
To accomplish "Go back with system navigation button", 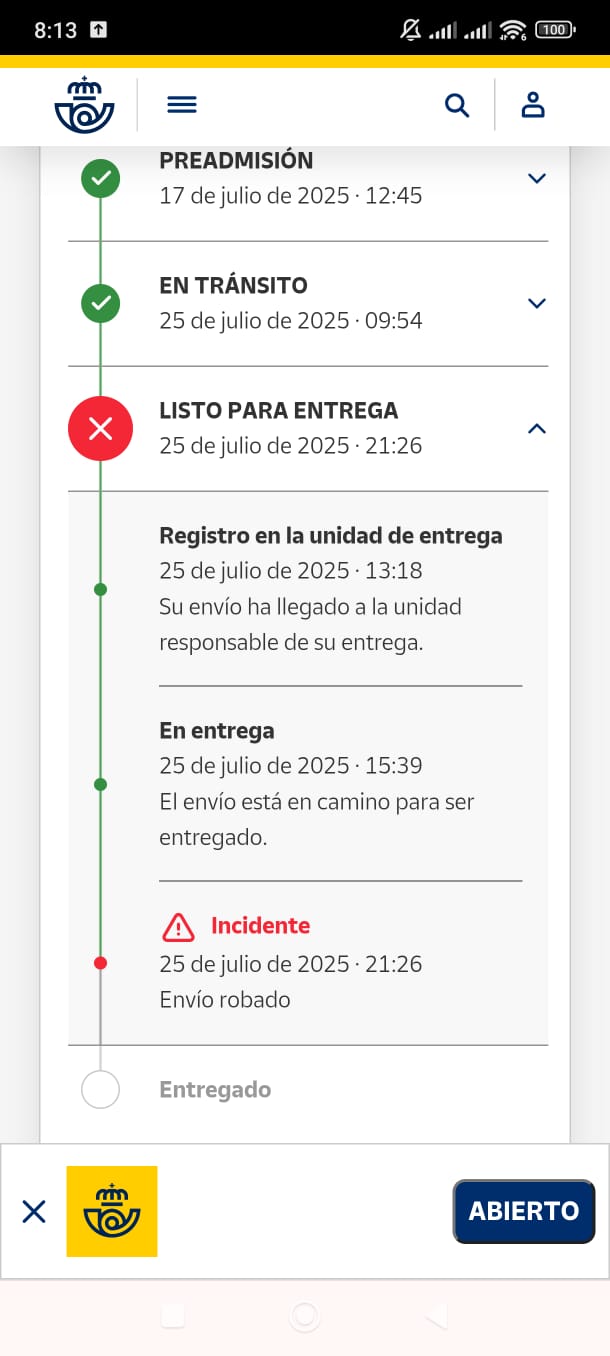I will pyautogui.click(x=436, y=1317).
